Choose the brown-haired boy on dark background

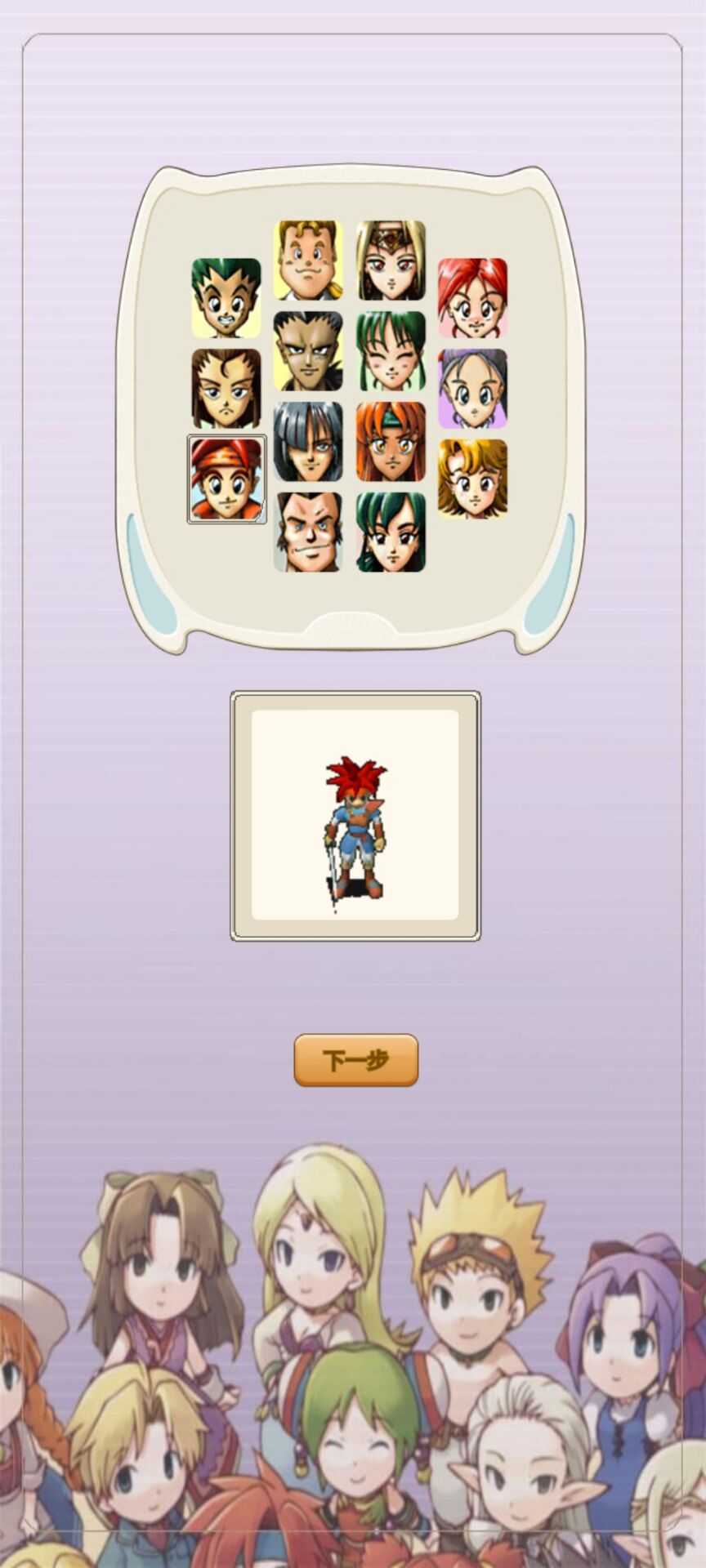pos(226,389)
